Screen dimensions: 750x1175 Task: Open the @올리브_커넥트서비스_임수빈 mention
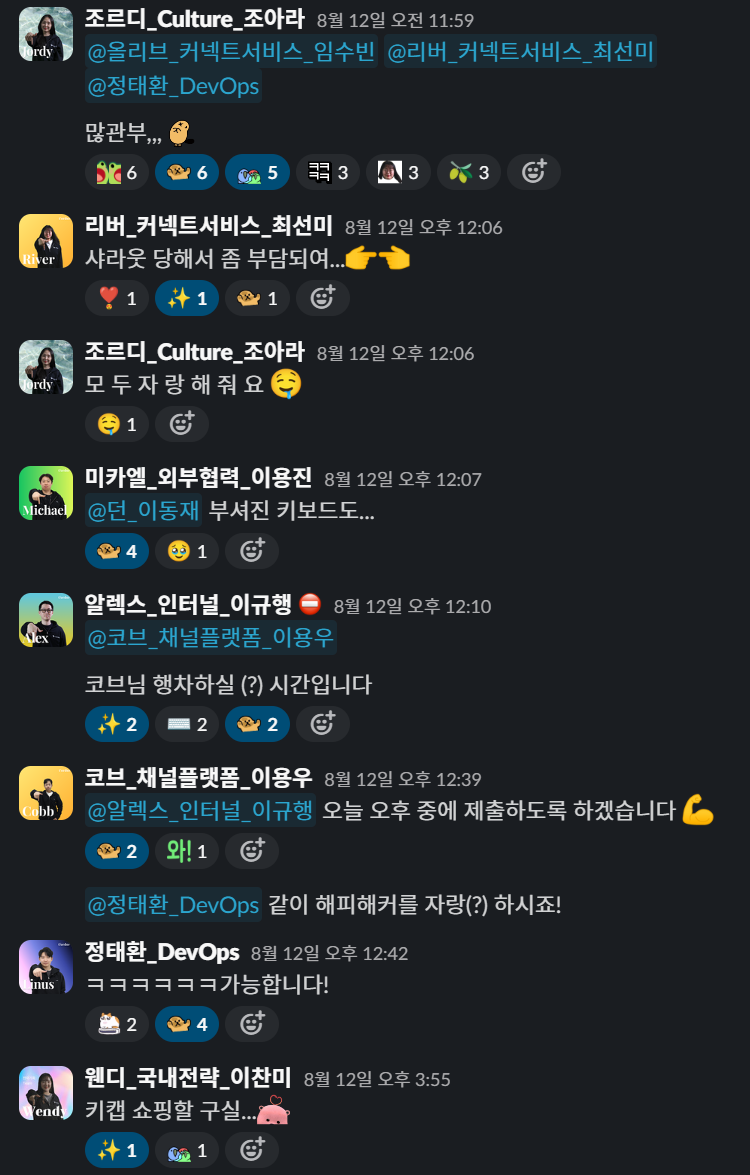coord(231,53)
